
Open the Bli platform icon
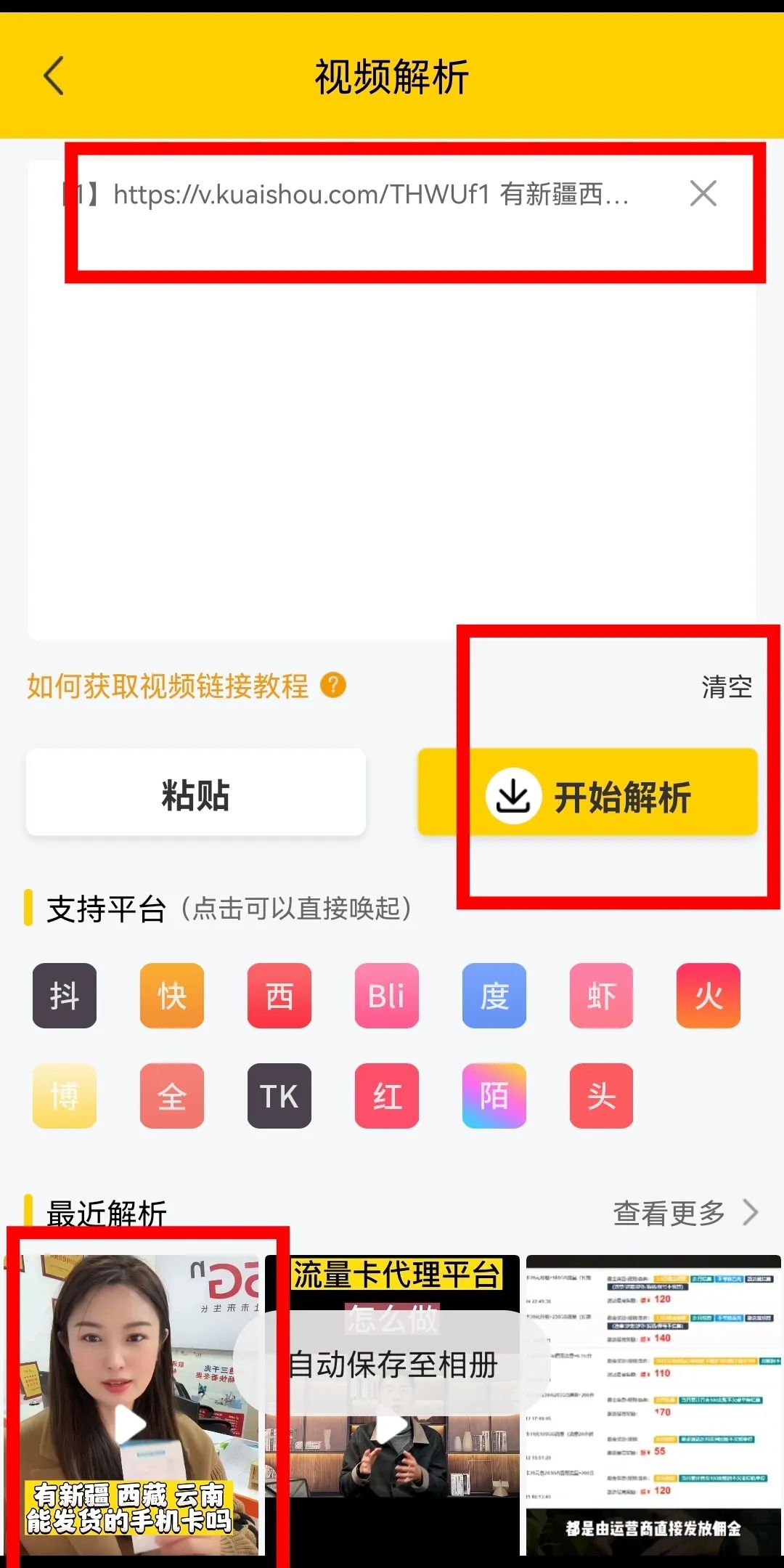click(387, 996)
